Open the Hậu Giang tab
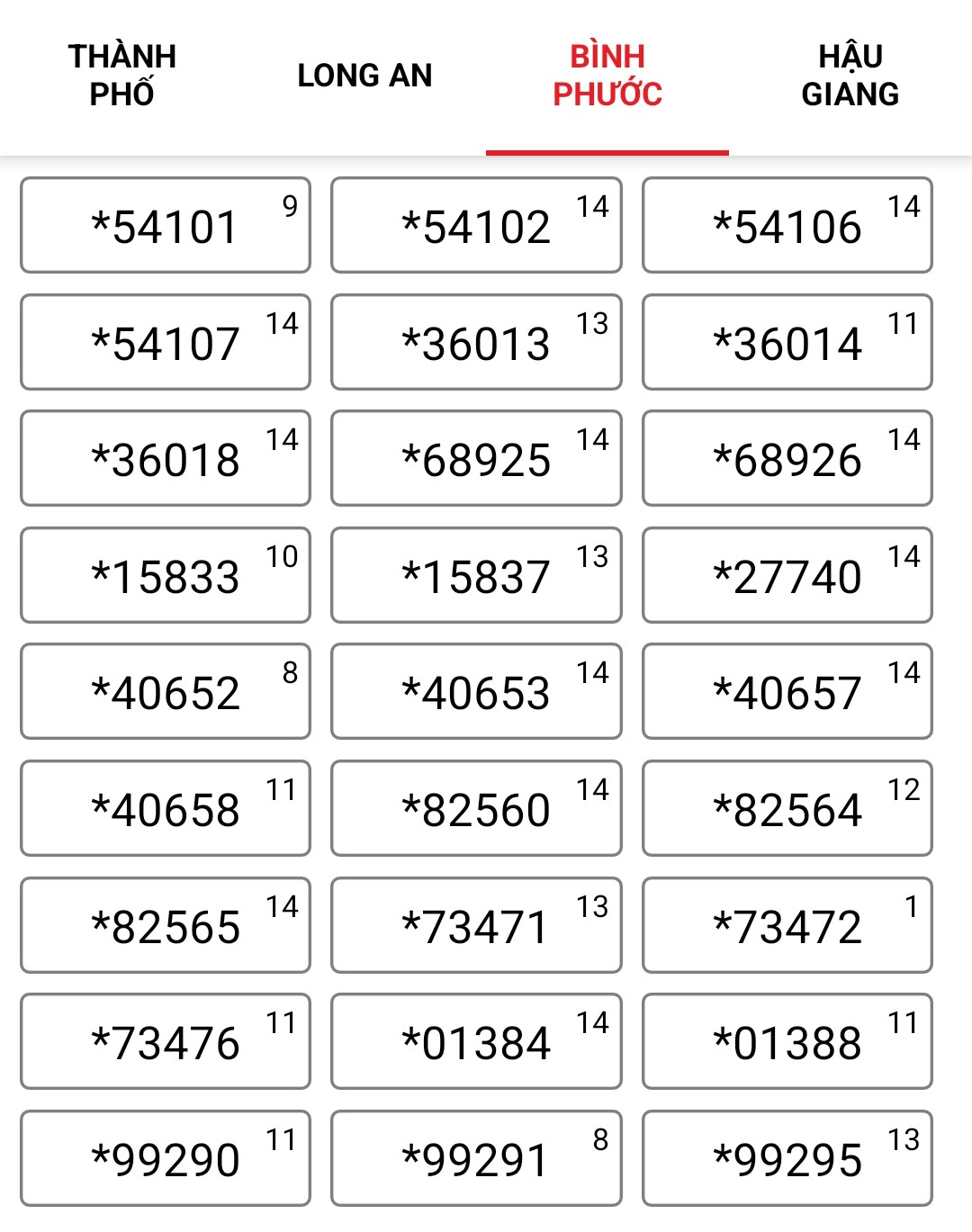Viewport: 972px width, 1232px height. pyautogui.click(x=850, y=76)
